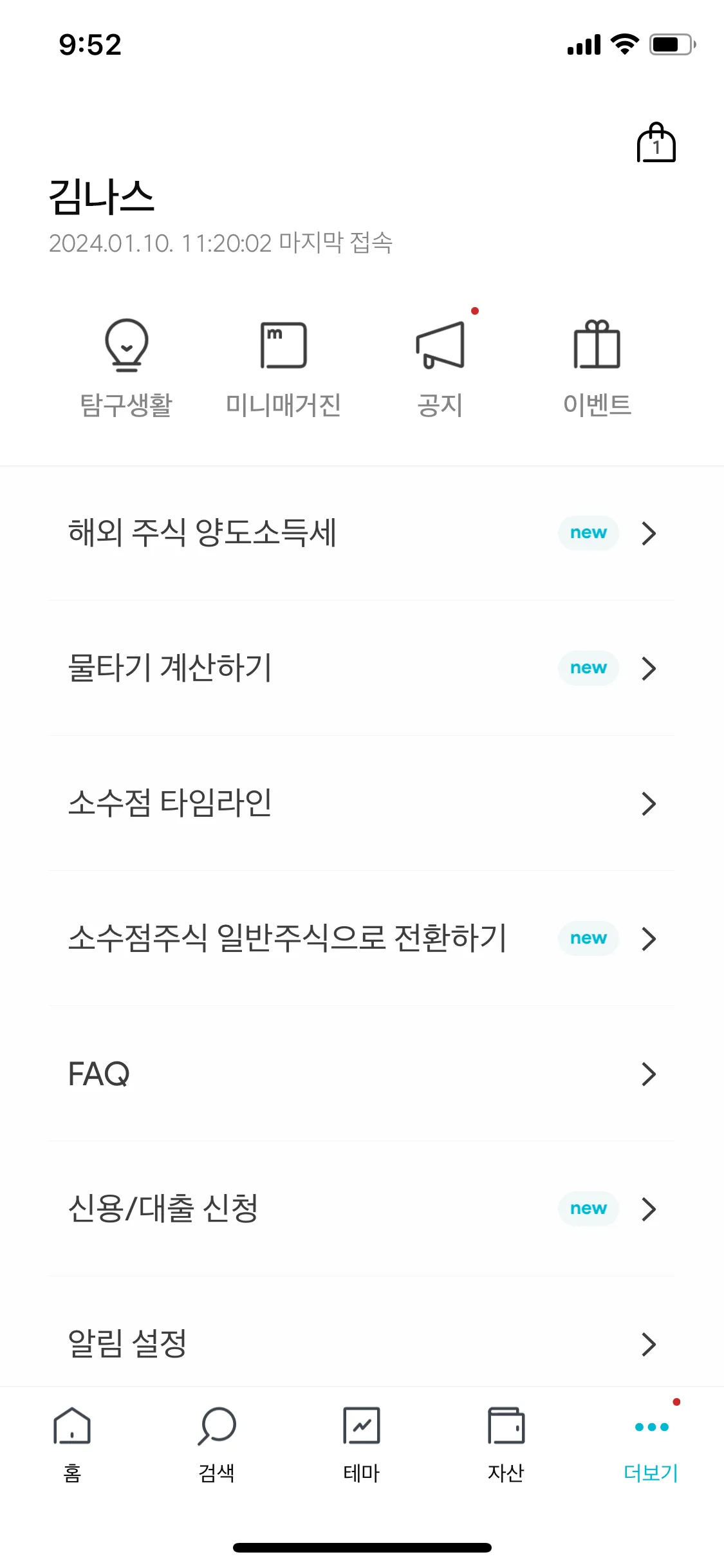Image resolution: width=724 pixels, height=1568 pixels.
Task: Open the shopping bag icon
Action: [x=656, y=143]
